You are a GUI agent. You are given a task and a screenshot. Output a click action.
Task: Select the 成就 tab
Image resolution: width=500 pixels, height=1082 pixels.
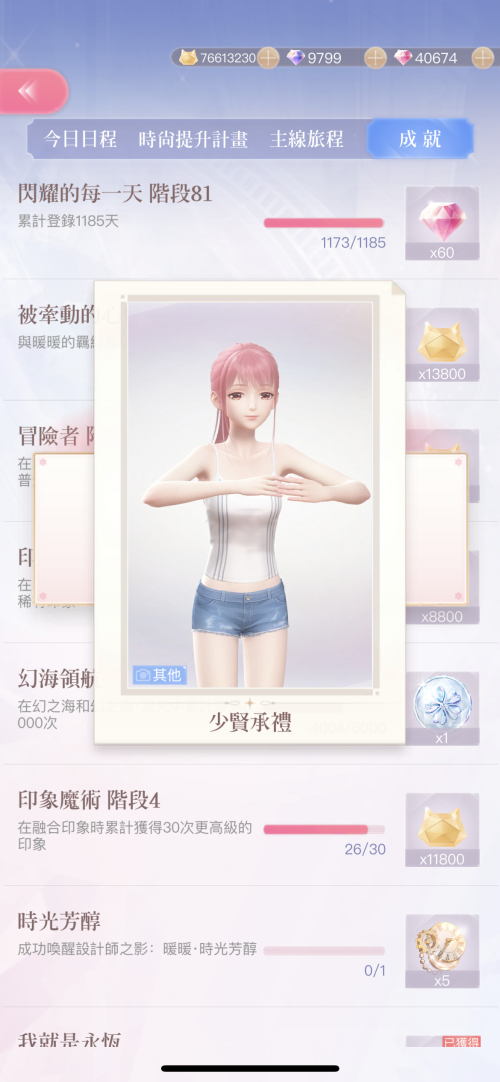pos(420,139)
